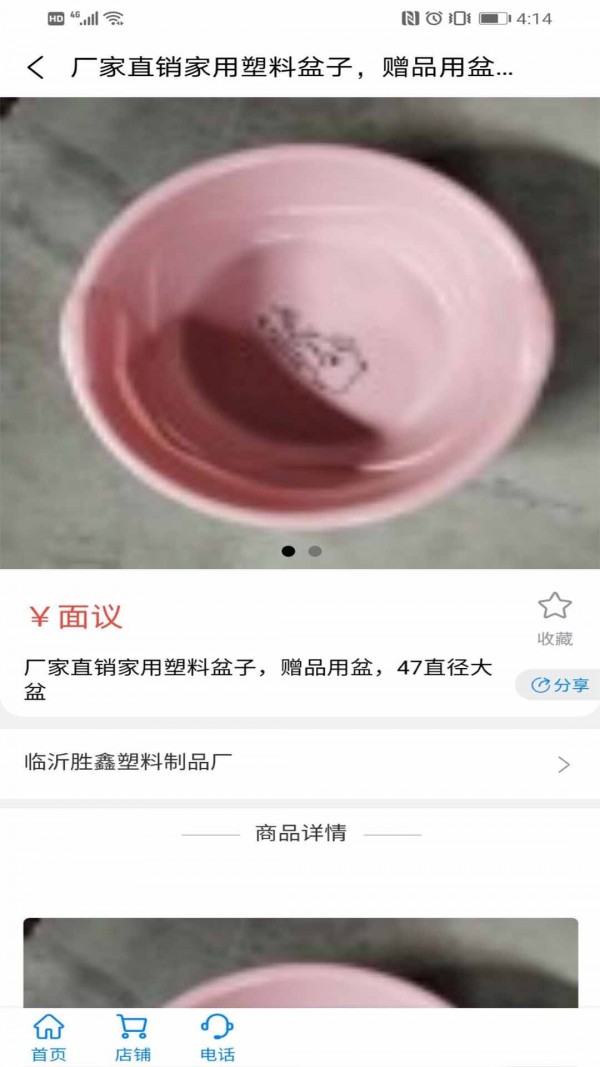Share the product with 分享 button
The width and height of the screenshot is (600, 1067).
(x=560, y=685)
